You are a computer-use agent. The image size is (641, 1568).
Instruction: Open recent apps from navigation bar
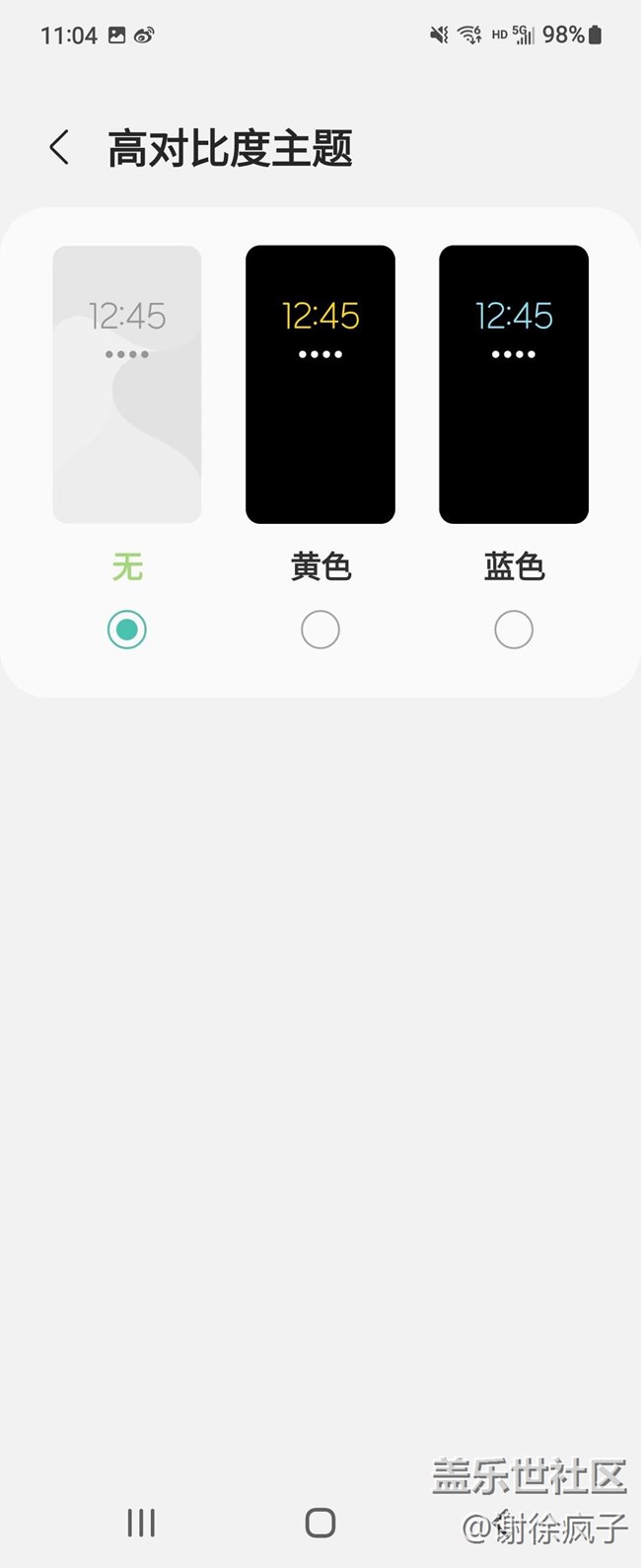(141, 1523)
